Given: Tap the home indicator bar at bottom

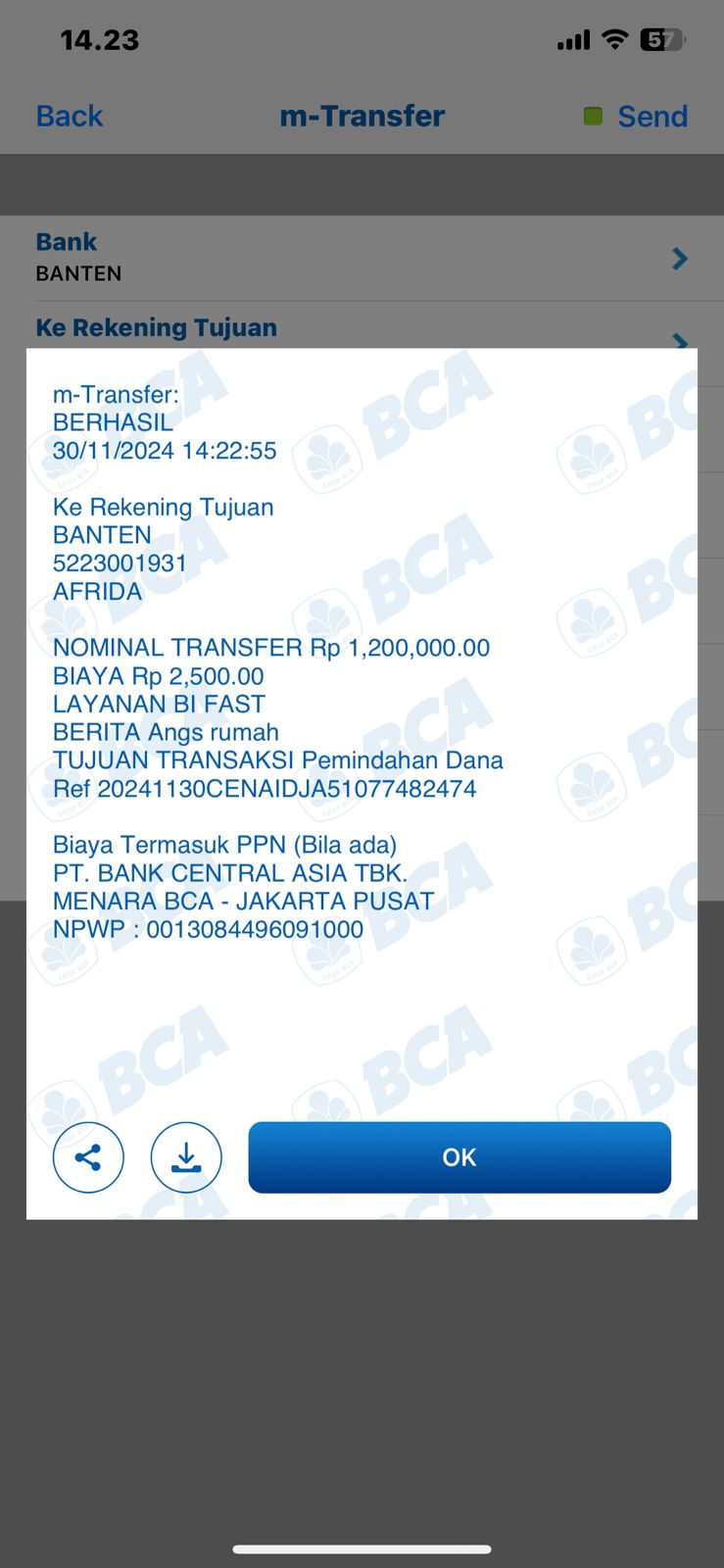Looking at the screenshot, I should [362, 1549].
